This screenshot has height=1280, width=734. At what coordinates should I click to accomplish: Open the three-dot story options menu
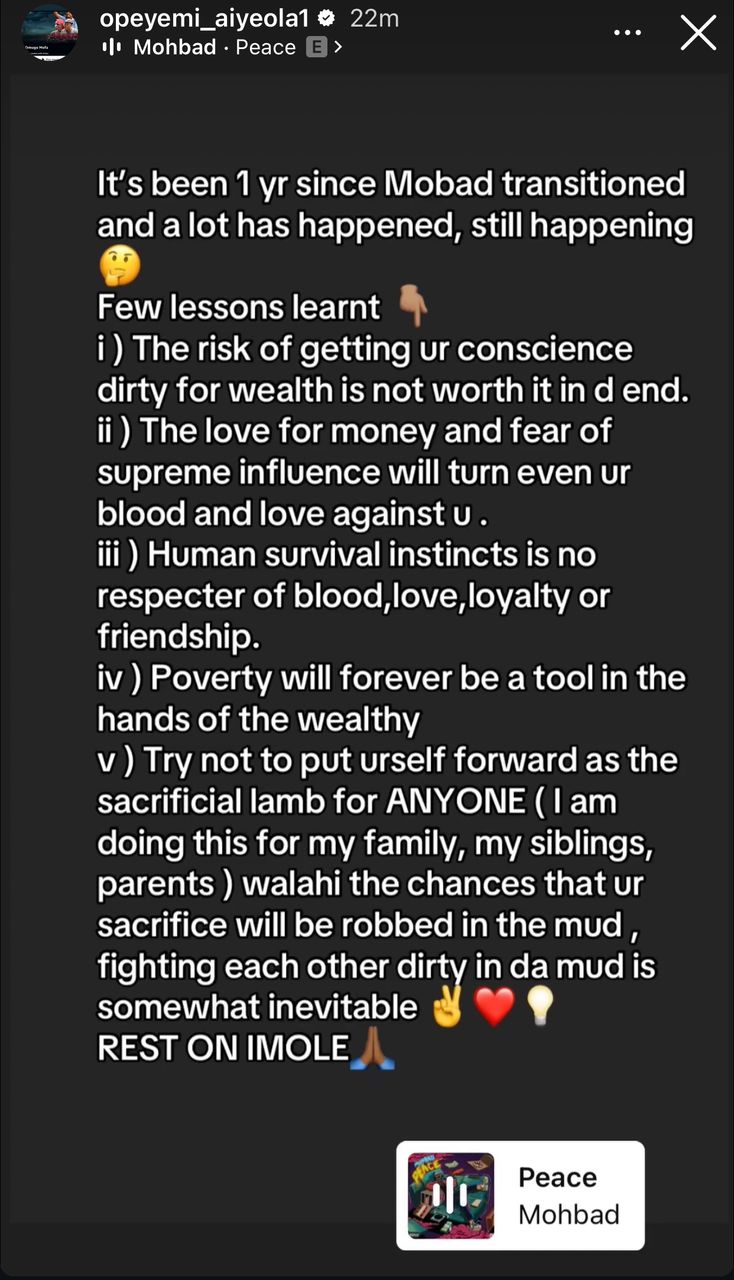(x=627, y=32)
